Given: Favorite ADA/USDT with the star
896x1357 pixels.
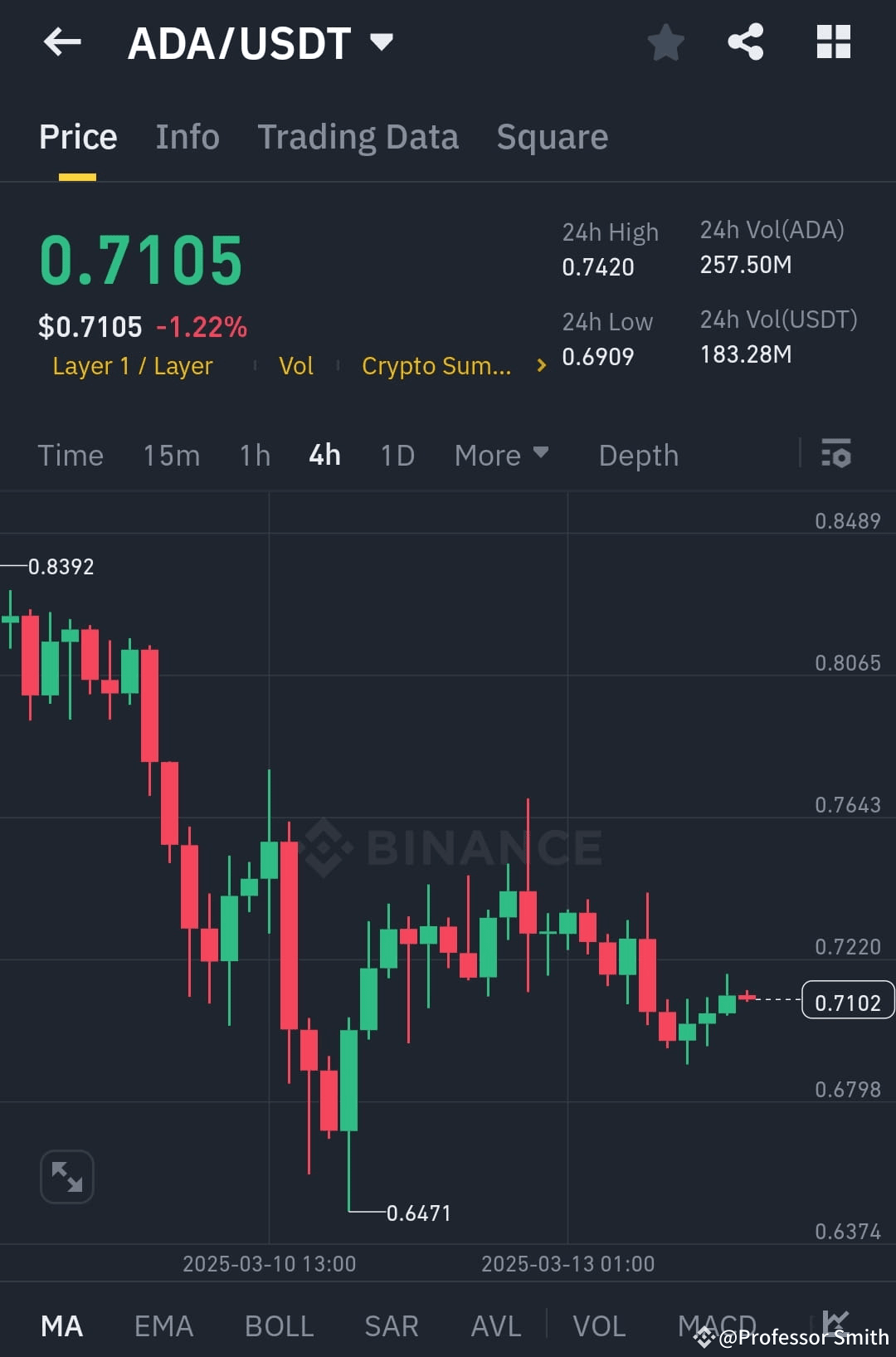Looking at the screenshot, I should tap(665, 42).
